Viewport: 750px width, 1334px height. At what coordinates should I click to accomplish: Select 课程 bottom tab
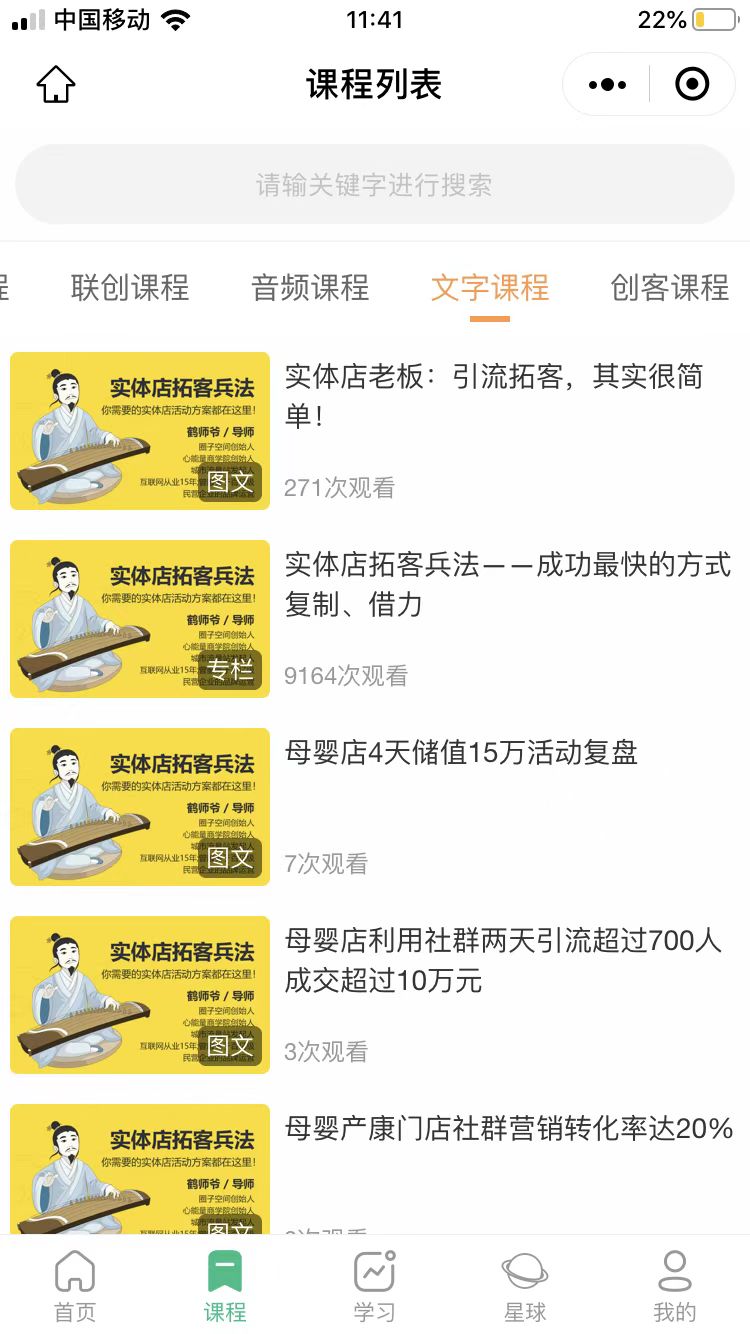pyautogui.click(x=225, y=1285)
